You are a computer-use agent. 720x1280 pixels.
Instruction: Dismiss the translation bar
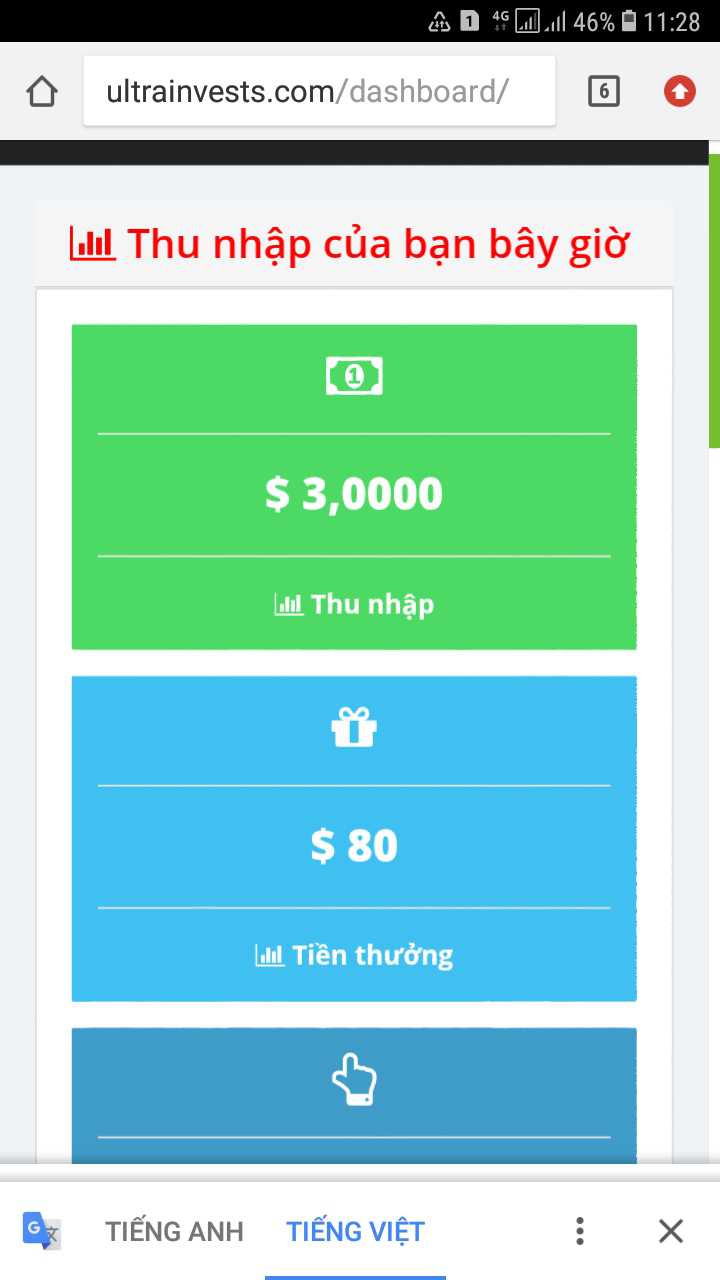tap(671, 1231)
